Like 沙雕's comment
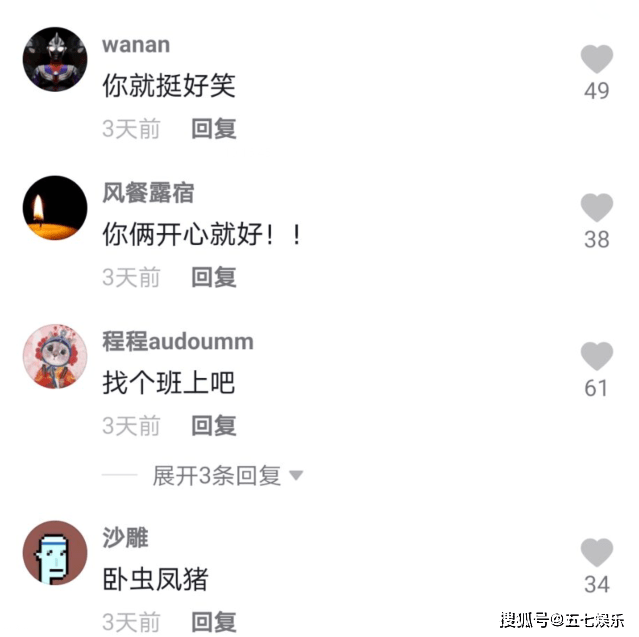Image resolution: width=639 pixels, height=637 pixels. (x=596, y=552)
